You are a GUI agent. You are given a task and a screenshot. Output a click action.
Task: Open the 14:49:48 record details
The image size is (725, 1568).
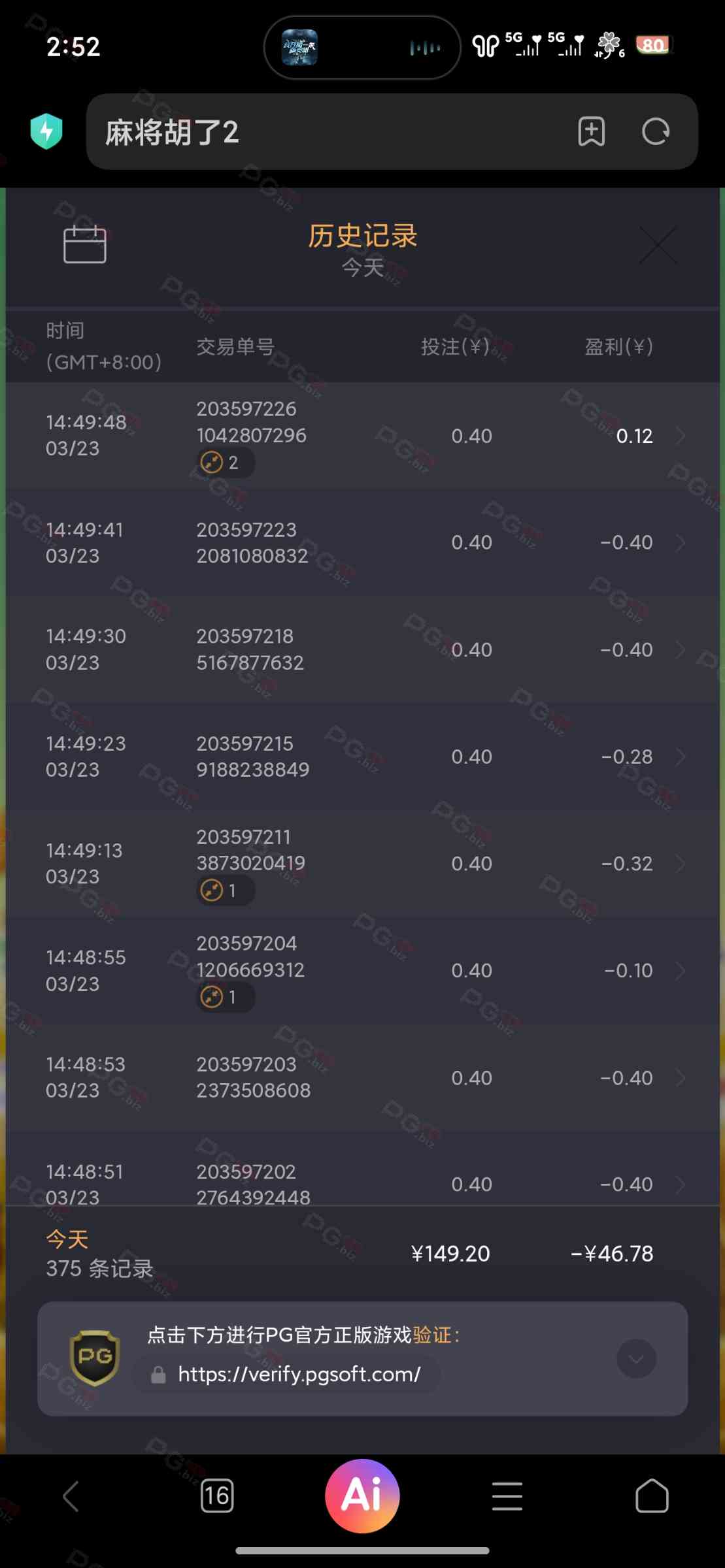click(363, 436)
